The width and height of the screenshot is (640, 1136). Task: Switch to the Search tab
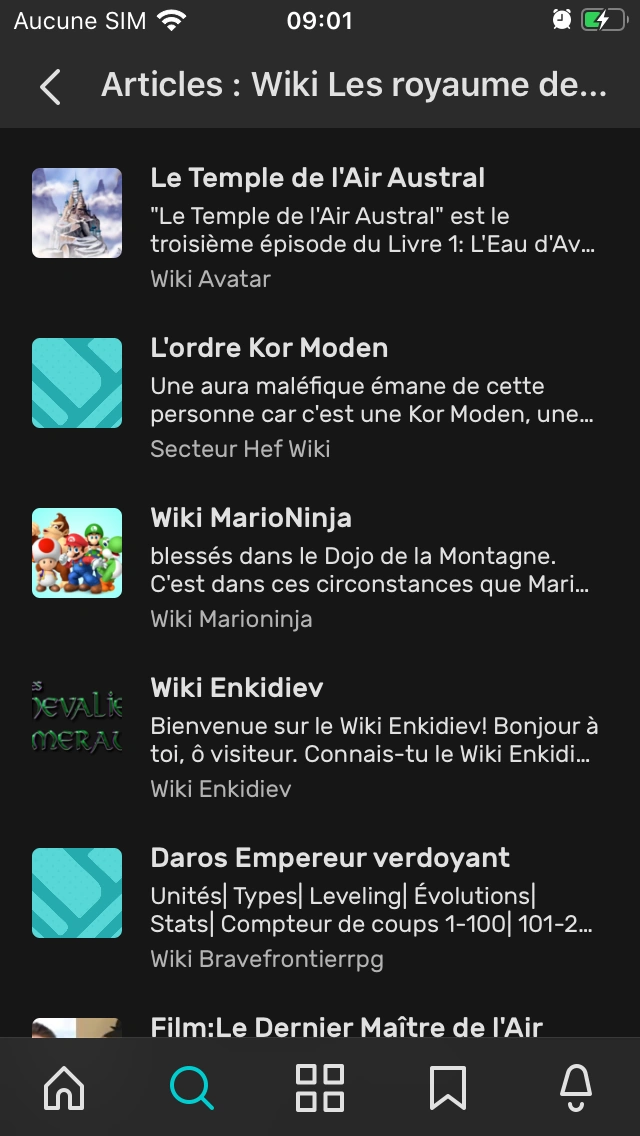(x=191, y=1087)
